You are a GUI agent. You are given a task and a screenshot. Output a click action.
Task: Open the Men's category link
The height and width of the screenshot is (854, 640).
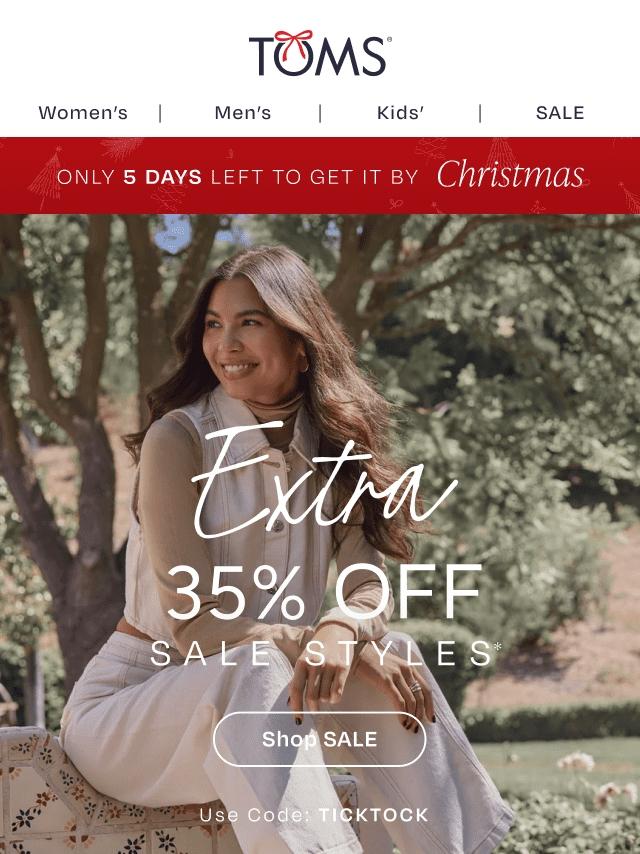tap(243, 113)
